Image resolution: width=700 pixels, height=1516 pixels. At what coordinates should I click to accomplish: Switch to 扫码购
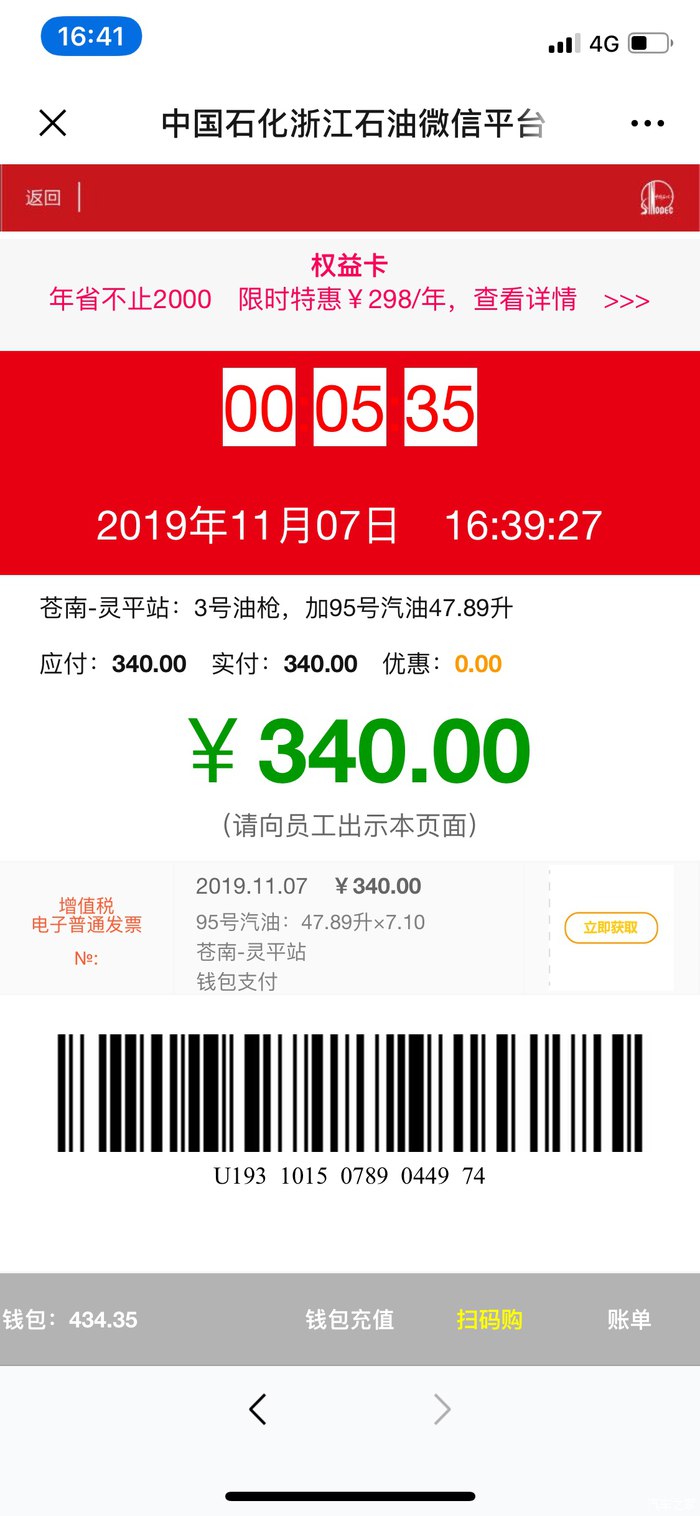coord(489,1319)
